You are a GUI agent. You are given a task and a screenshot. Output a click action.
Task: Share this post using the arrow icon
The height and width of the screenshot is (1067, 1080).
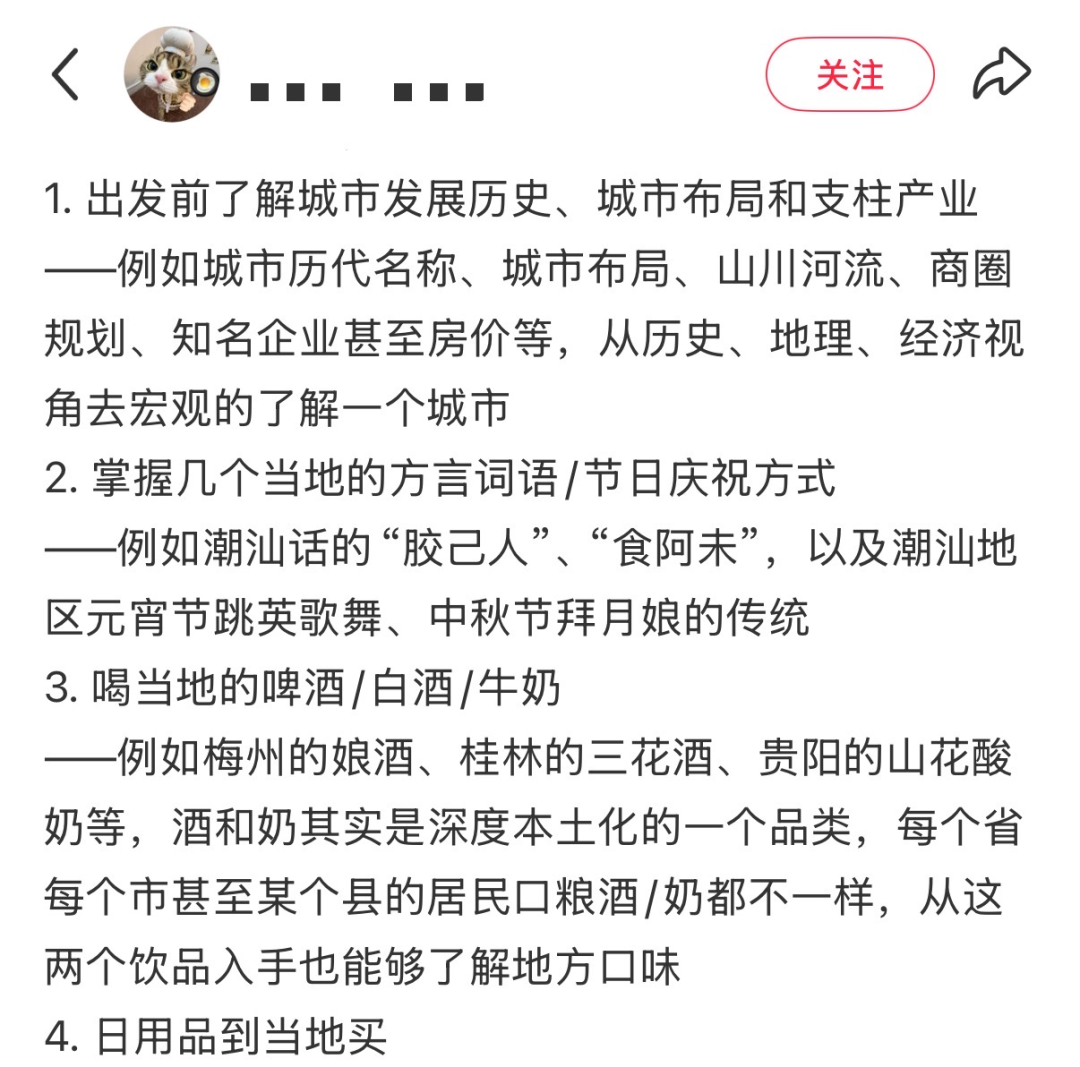[x=1001, y=76]
